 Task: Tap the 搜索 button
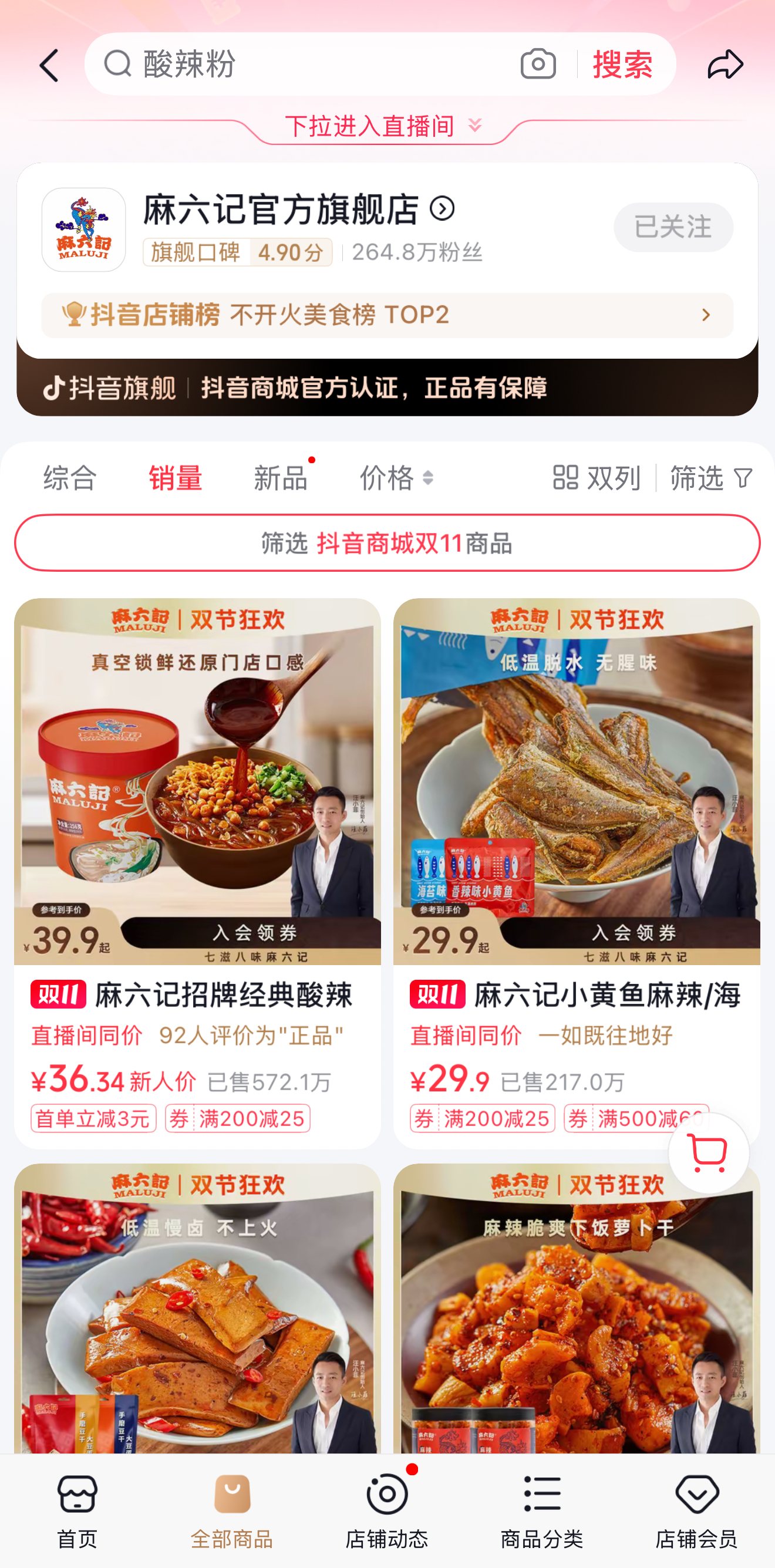coord(622,64)
